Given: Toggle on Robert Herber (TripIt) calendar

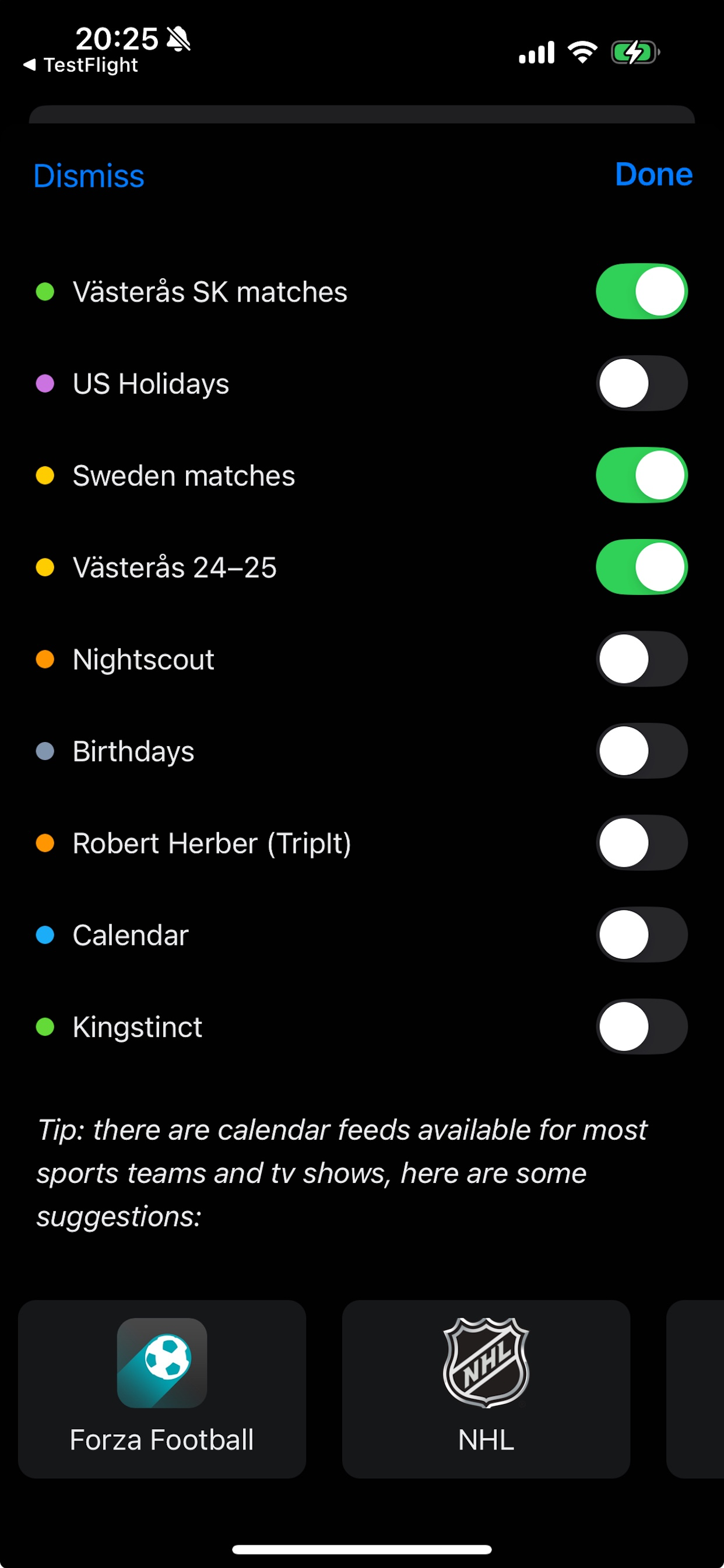Looking at the screenshot, I should (x=641, y=843).
